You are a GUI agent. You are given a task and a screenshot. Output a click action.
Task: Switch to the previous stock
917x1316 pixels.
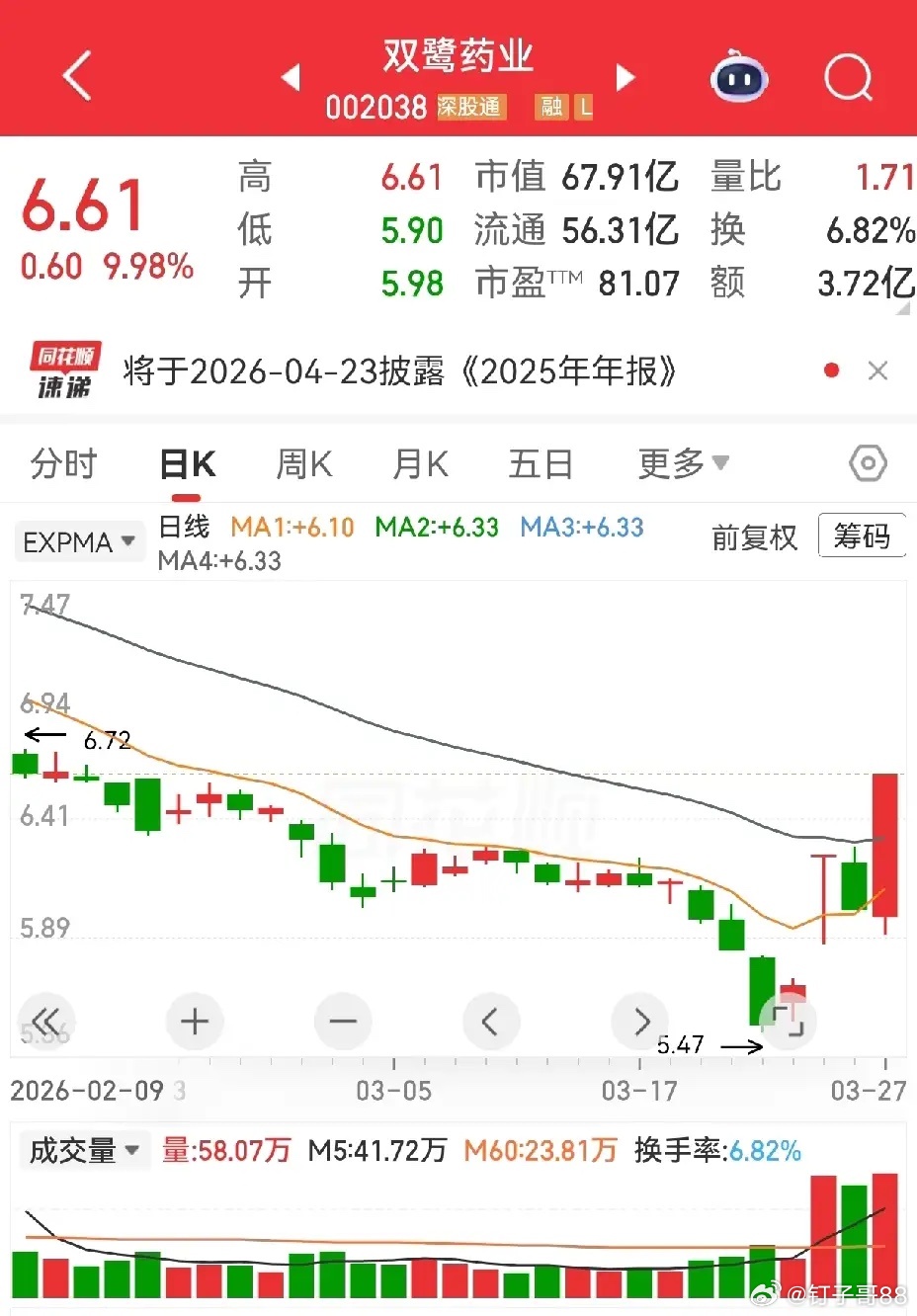(x=291, y=77)
